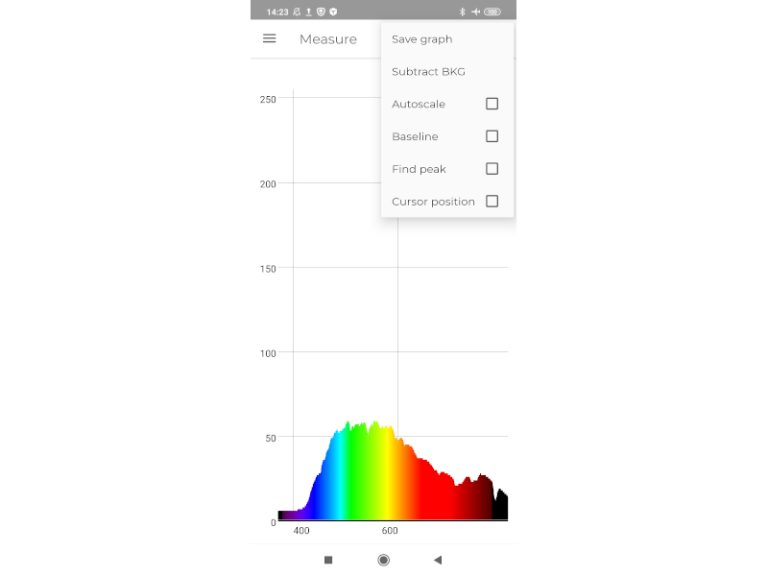Check the Baseline option
Screen dimensions: 768x576
click(x=491, y=136)
